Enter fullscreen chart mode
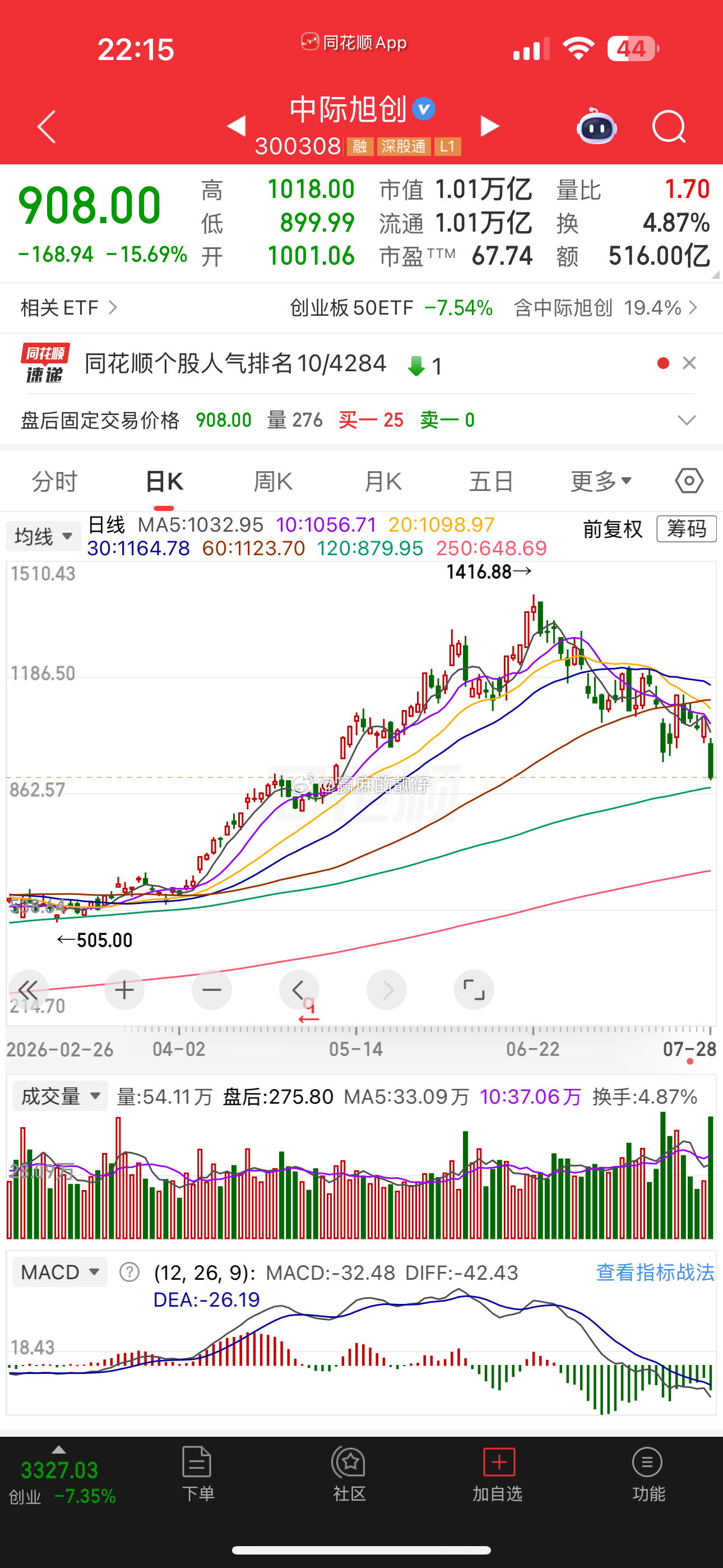Screen dimensions: 723x1568 (x=474, y=990)
